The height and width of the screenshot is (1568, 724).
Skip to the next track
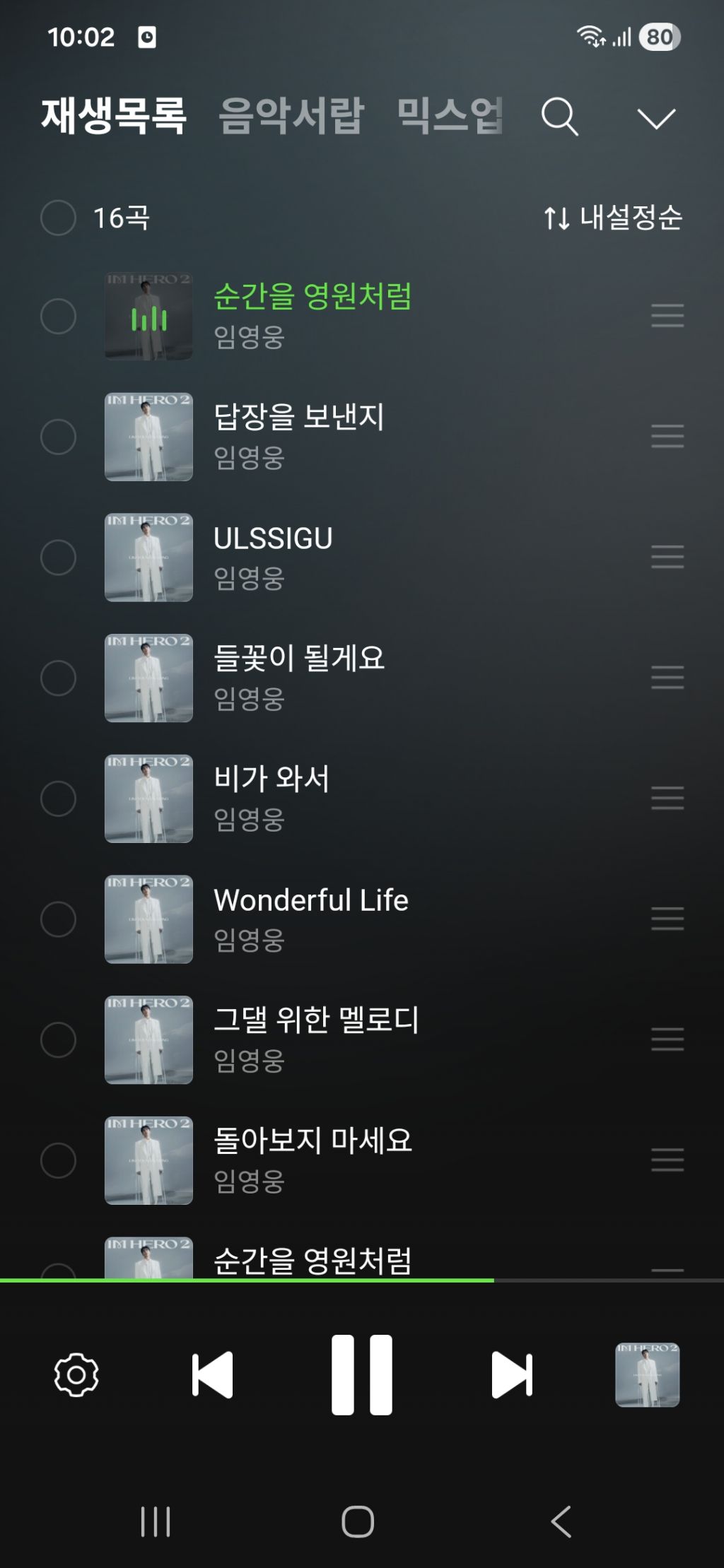[512, 1375]
